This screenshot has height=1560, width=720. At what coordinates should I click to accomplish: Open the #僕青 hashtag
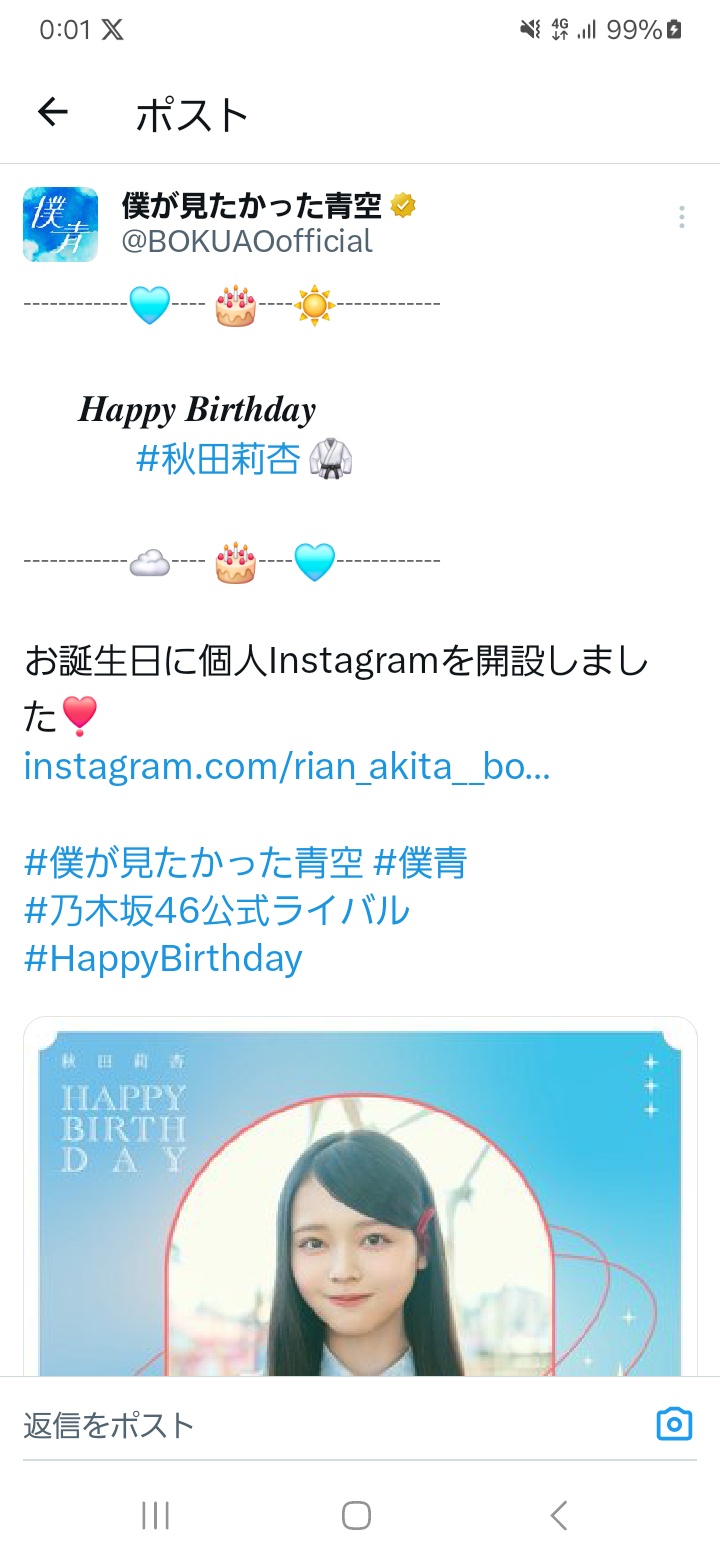point(420,862)
